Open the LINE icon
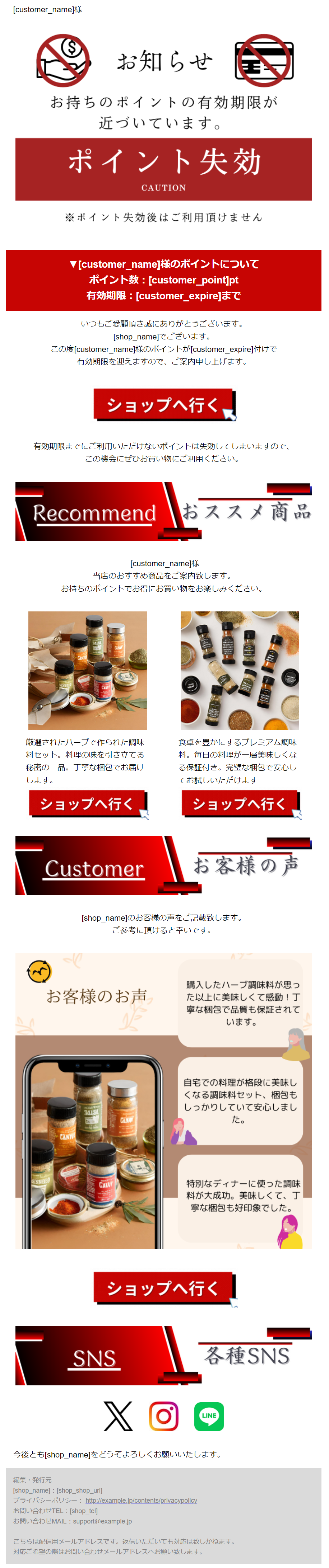The width and height of the screenshot is (329, 1568). 209,1416
